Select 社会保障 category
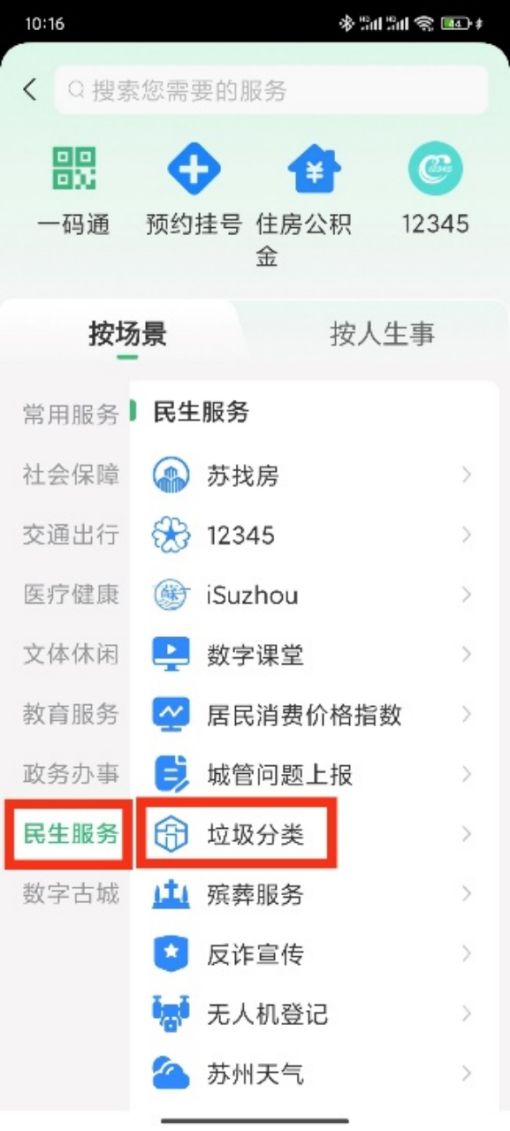Viewport: 510px width, 1131px height. point(70,475)
